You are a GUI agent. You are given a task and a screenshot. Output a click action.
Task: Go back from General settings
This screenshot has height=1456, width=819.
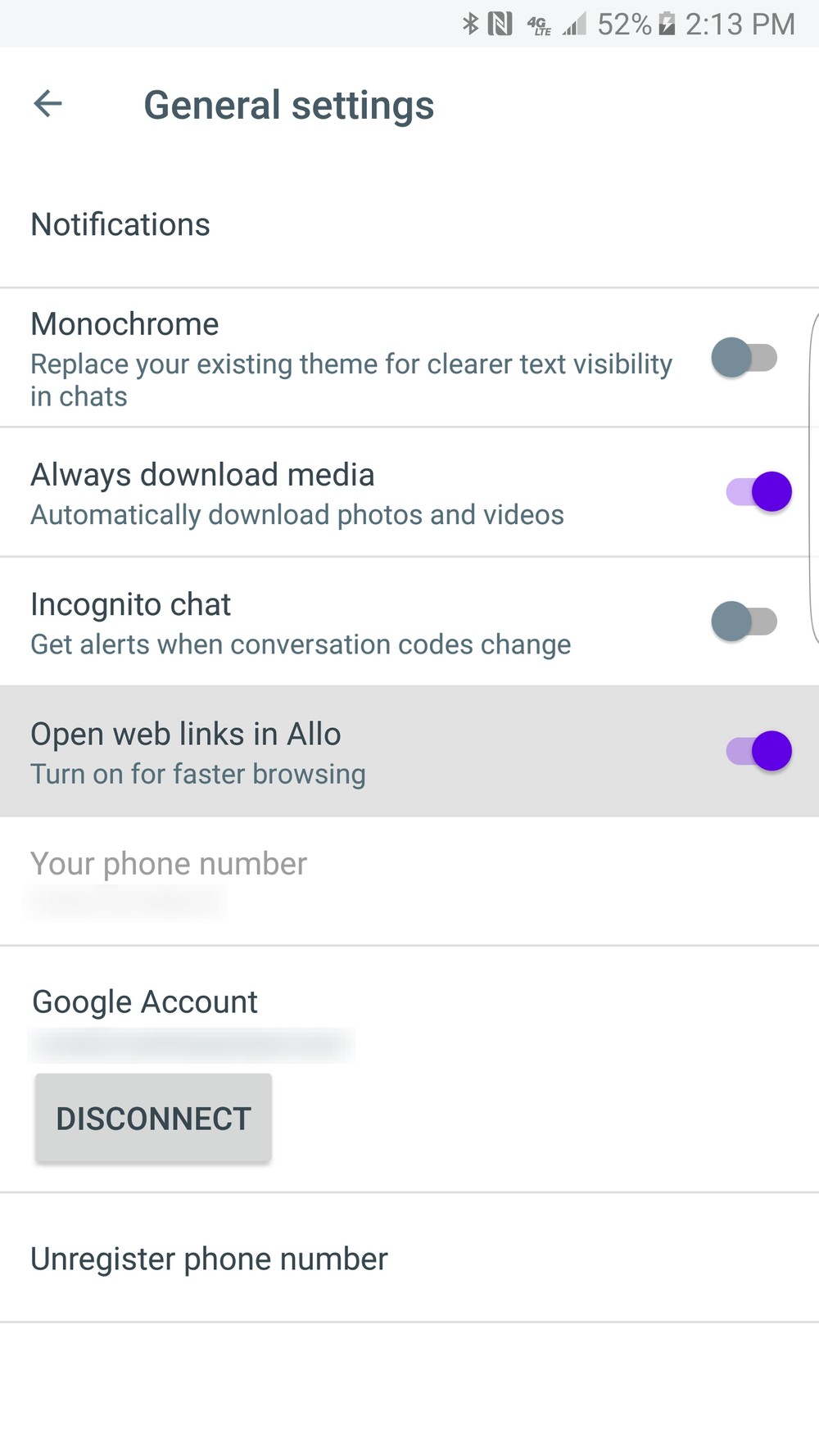point(48,104)
